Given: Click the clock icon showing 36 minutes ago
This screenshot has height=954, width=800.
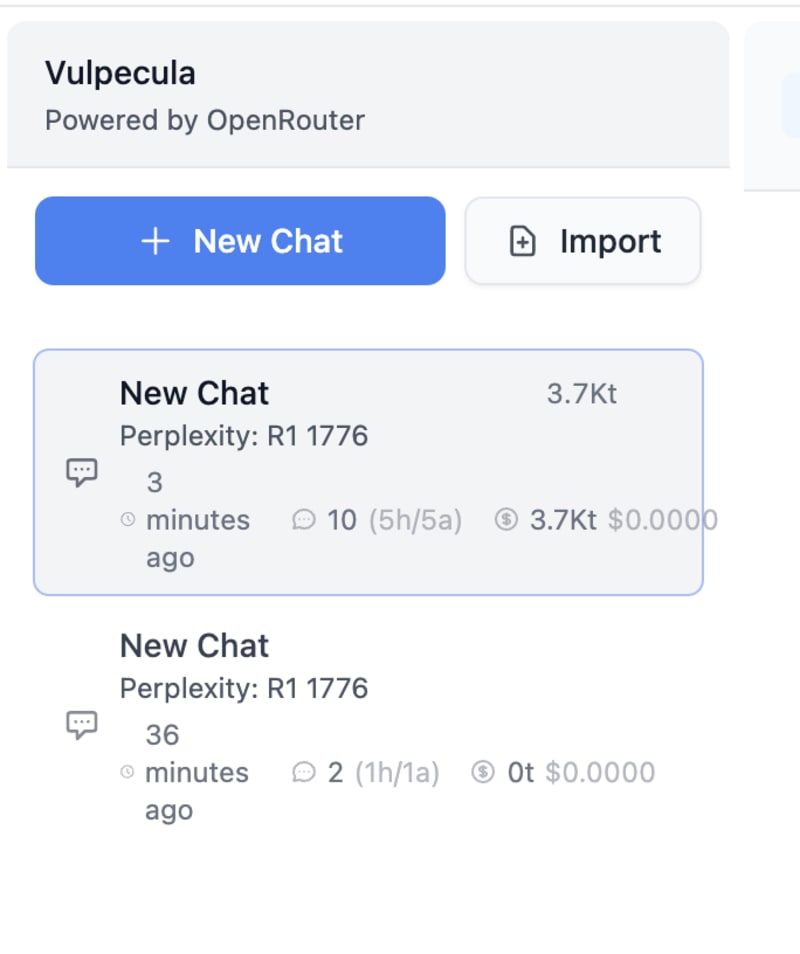Looking at the screenshot, I should click(129, 772).
